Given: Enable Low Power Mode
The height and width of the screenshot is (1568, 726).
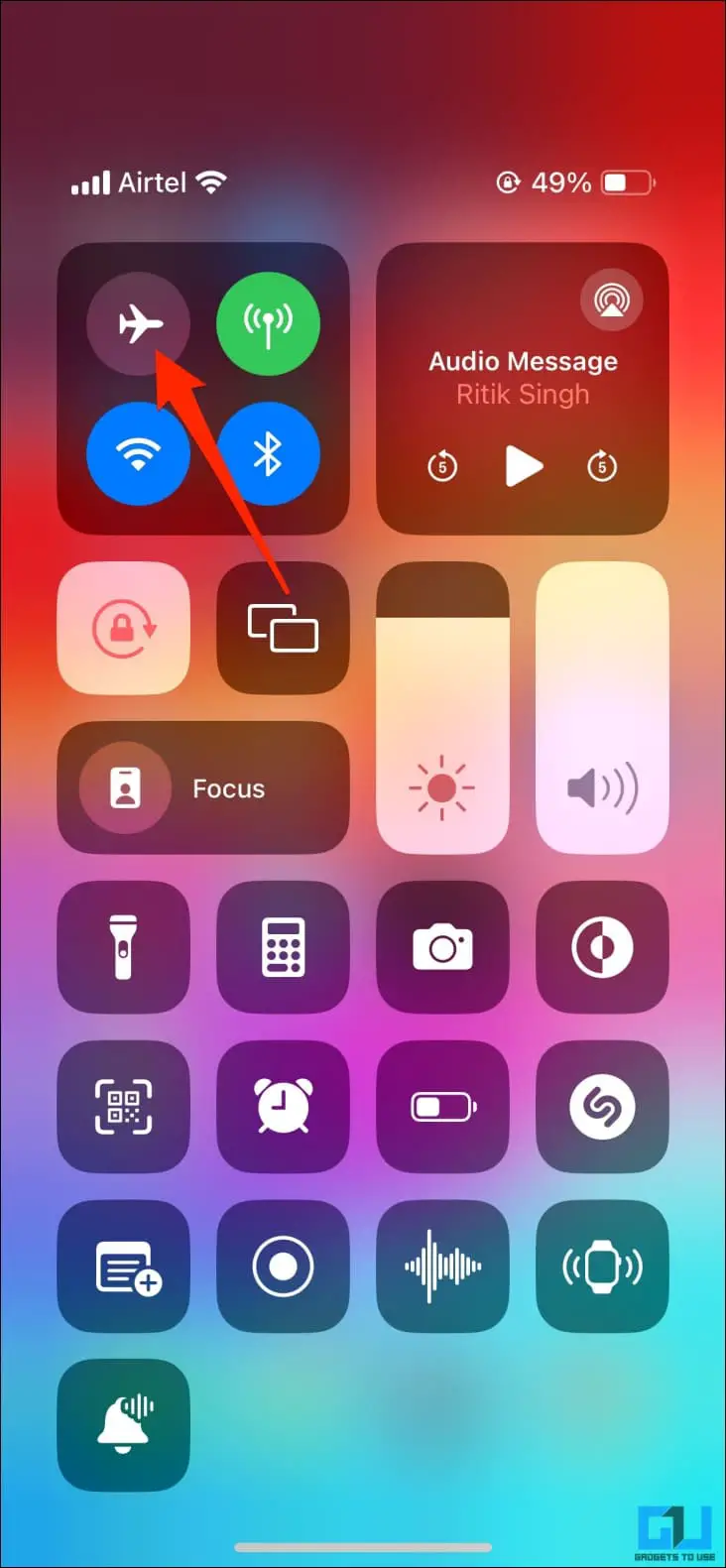Looking at the screenshot, I should click(442, 1107).
